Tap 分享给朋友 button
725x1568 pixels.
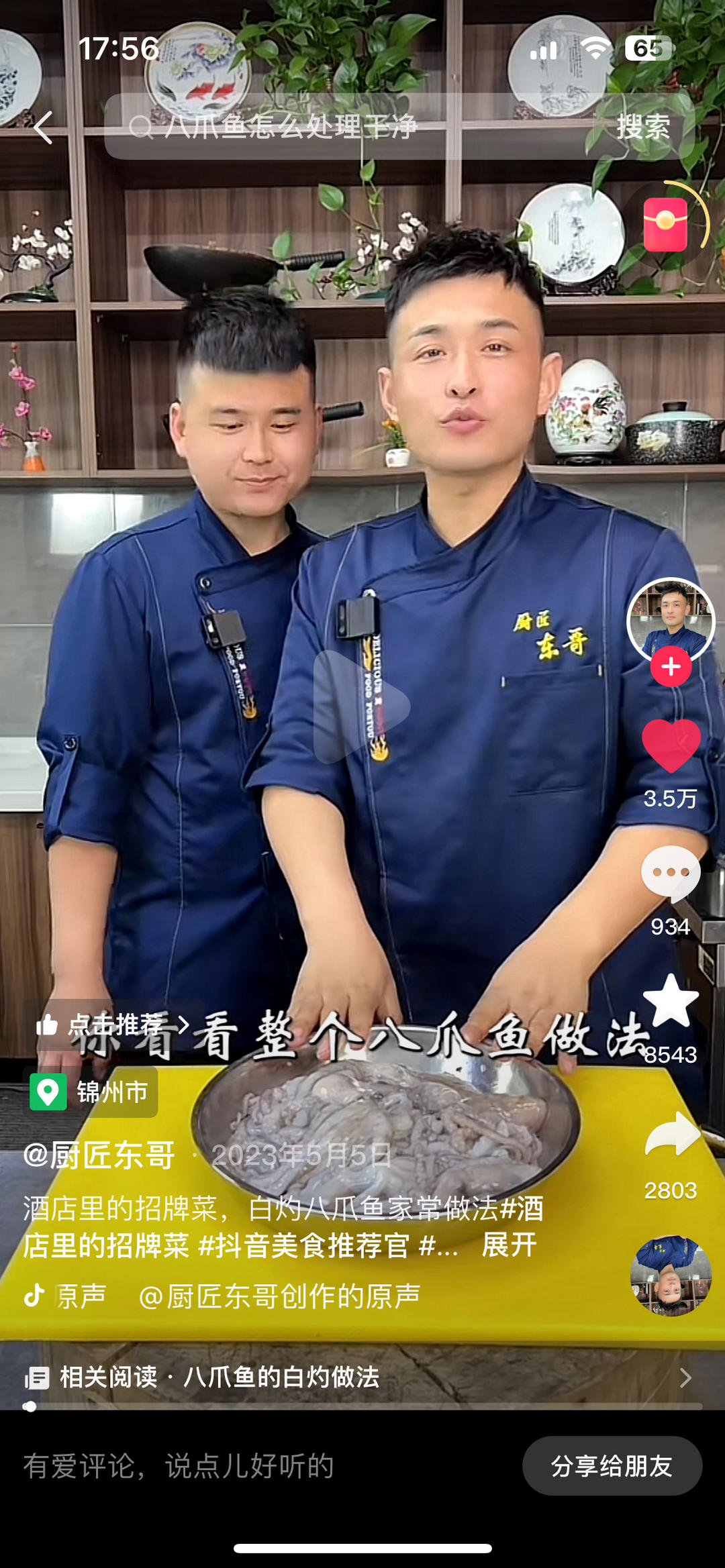tap(612, 1466)
